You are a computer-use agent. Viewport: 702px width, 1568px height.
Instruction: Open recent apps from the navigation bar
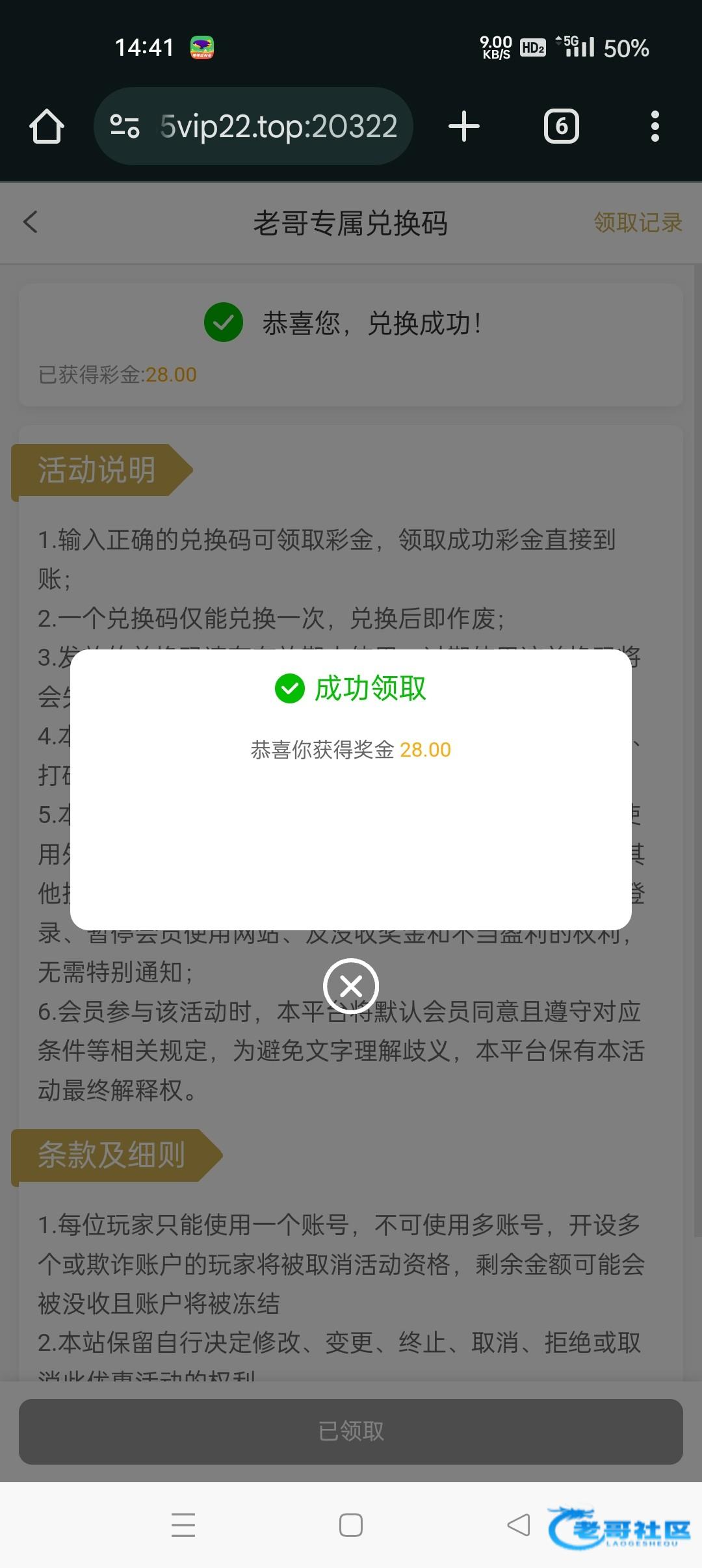pyautogui.click(x=183, y=1524)
